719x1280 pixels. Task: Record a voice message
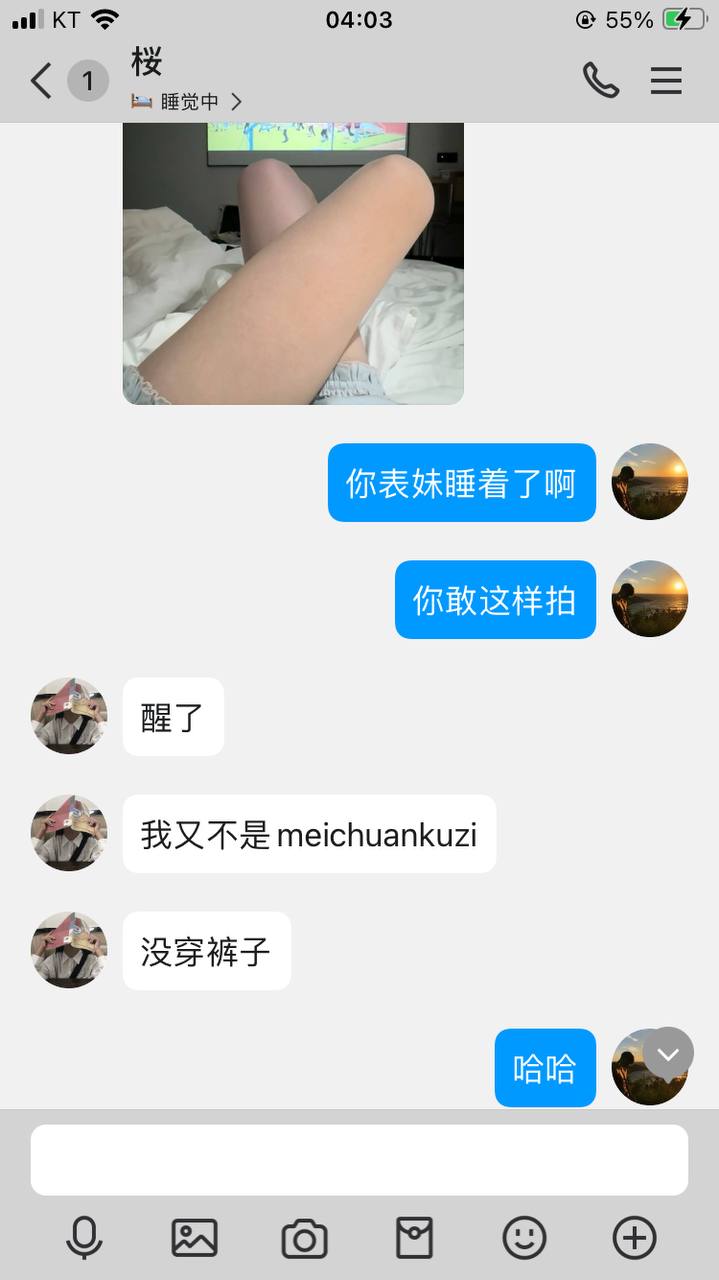[x=84, y=1238]
